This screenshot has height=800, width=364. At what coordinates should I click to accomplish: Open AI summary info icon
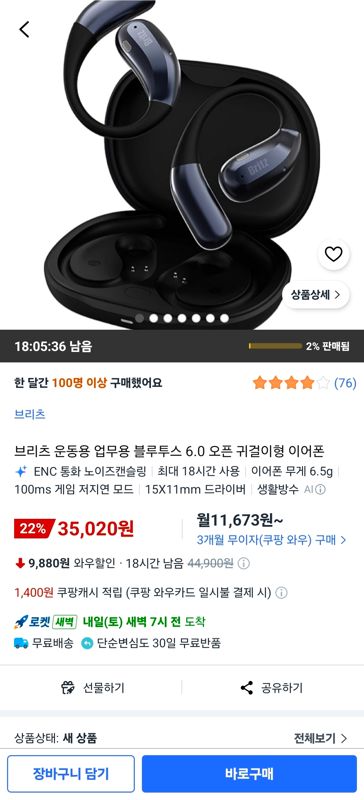(320, 490)
